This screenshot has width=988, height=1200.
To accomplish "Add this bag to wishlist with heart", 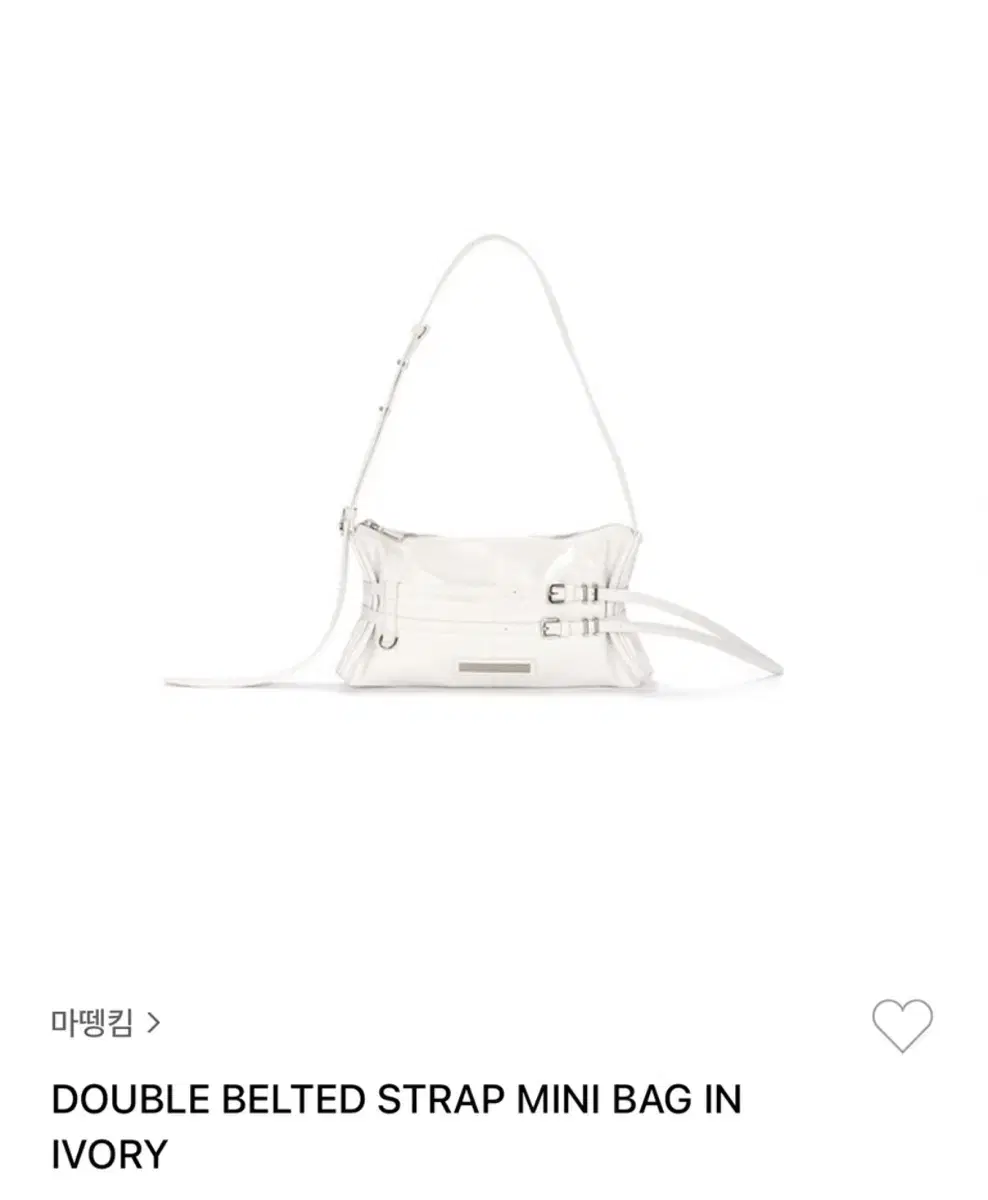I will [902, 1025].
